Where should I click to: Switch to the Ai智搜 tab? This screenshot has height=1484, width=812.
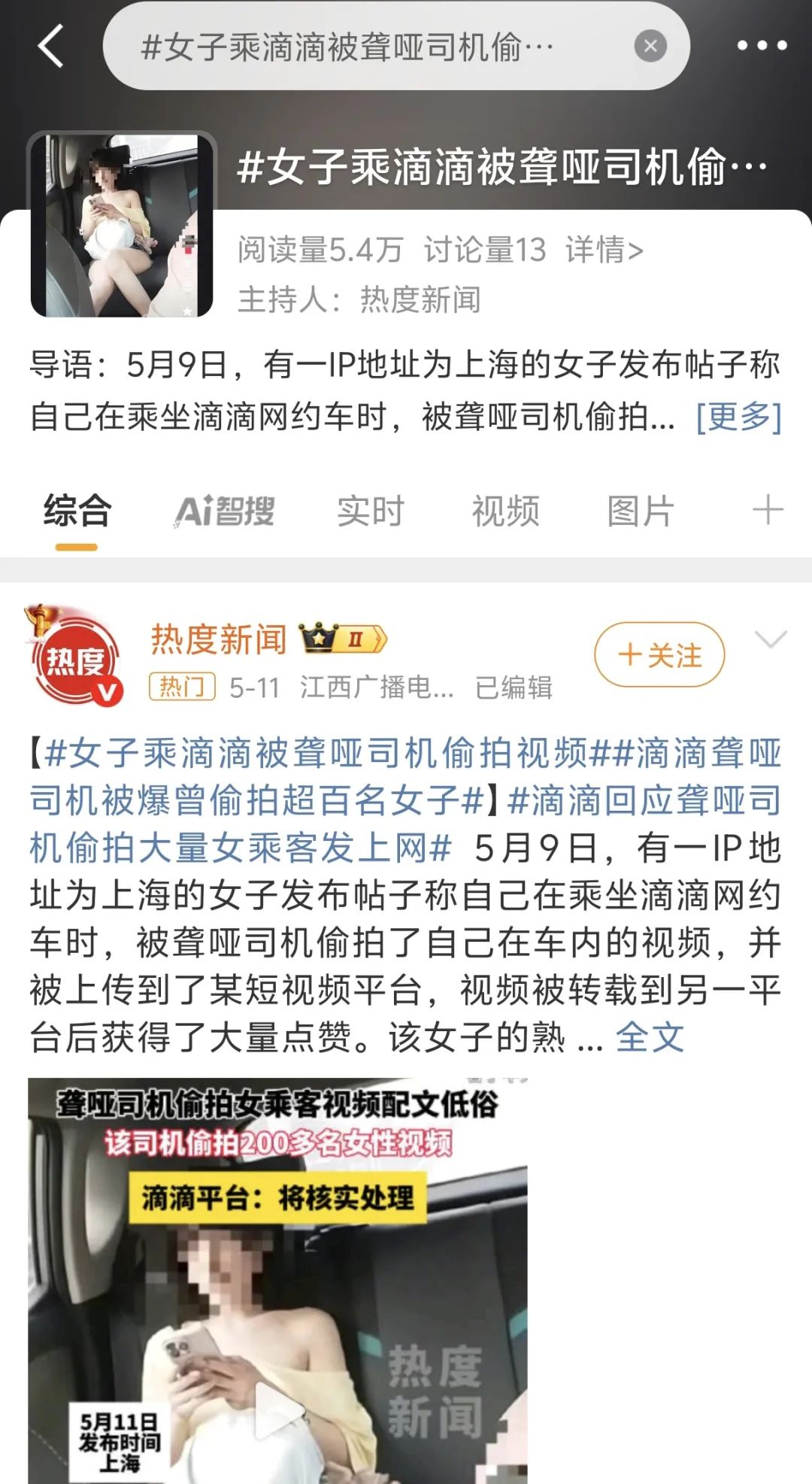click(224, 511)
